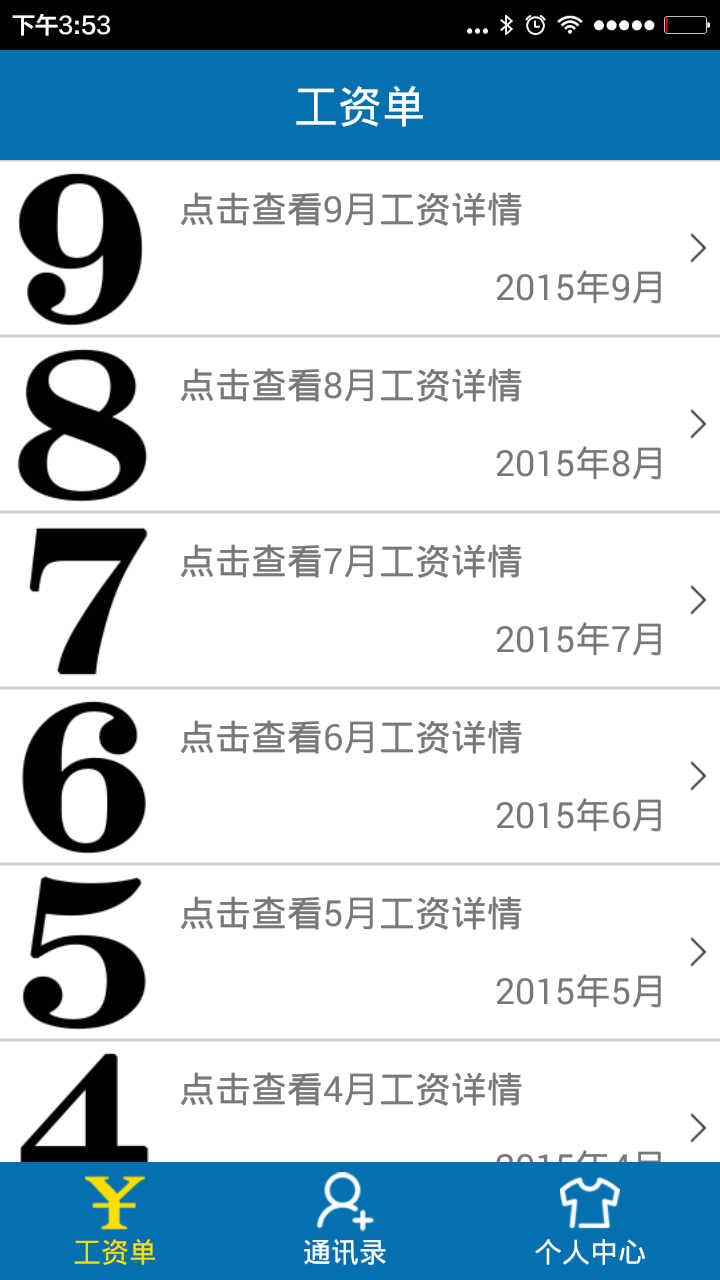Select the 工资单 bottom tab

[x=115, y=1221]
